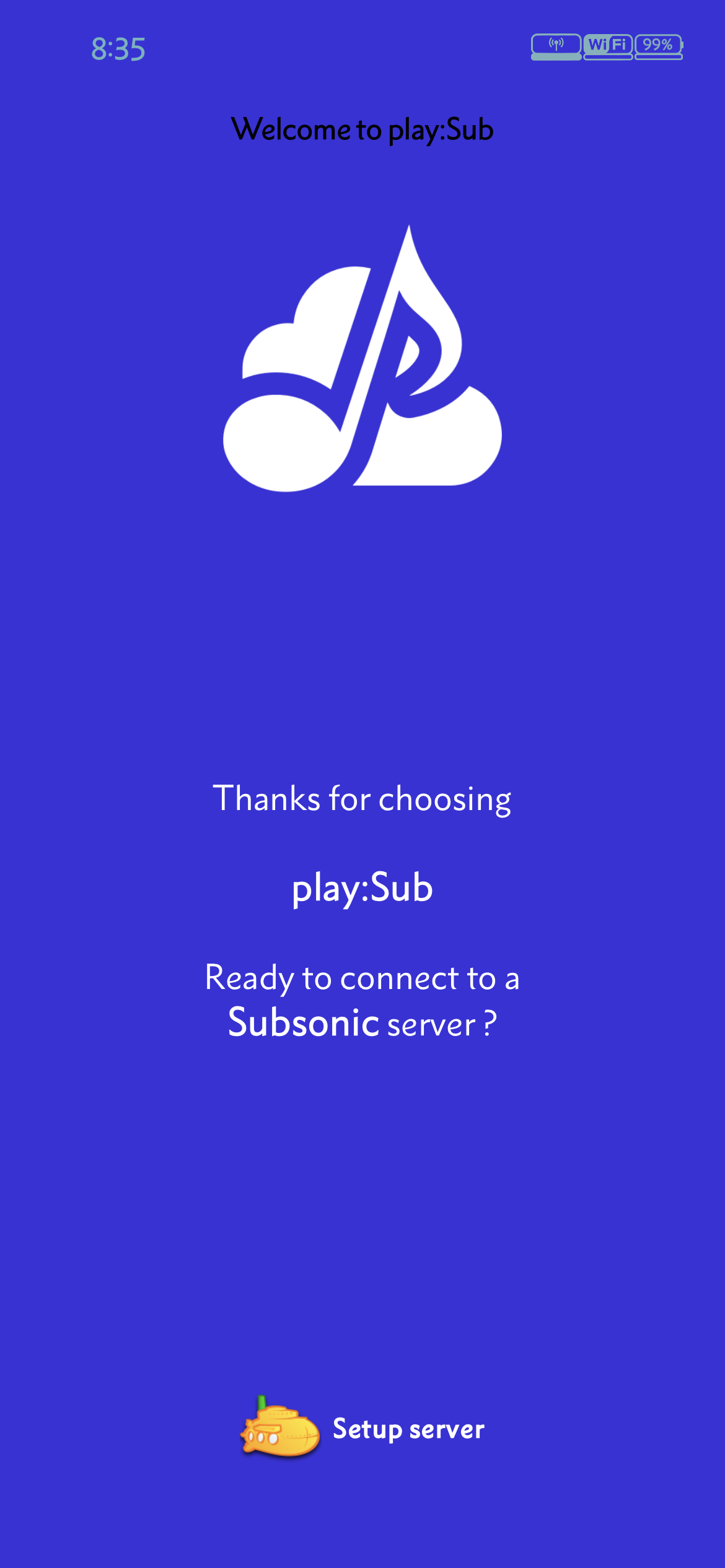Screen dimensions: 725x1568
Task: Click the Welcome to play:Sub header
Action: coord(362,129)
